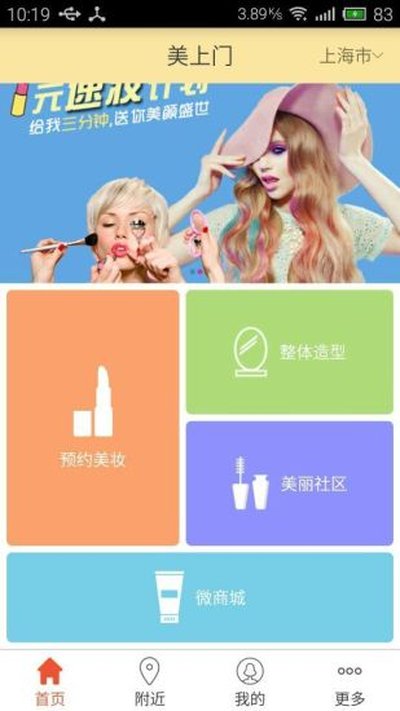Image resolution: width=400 pixels, height=711 pixels.
Task: Switch to the 附近 tab
Action: tap(150, 682)
